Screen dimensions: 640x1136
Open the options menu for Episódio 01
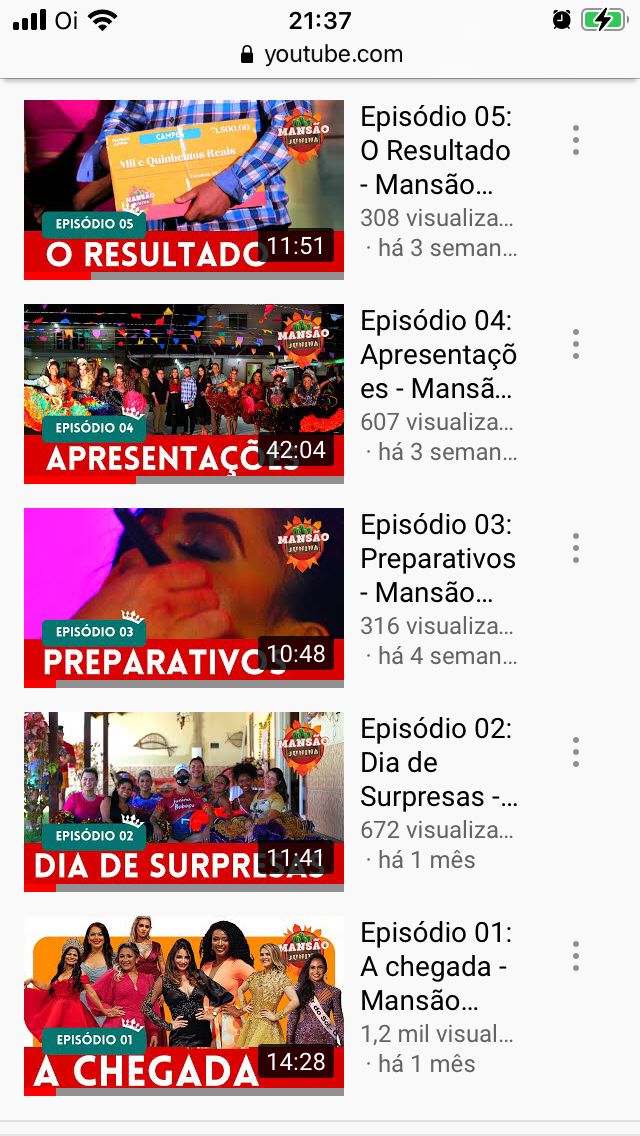click(576, 957)
